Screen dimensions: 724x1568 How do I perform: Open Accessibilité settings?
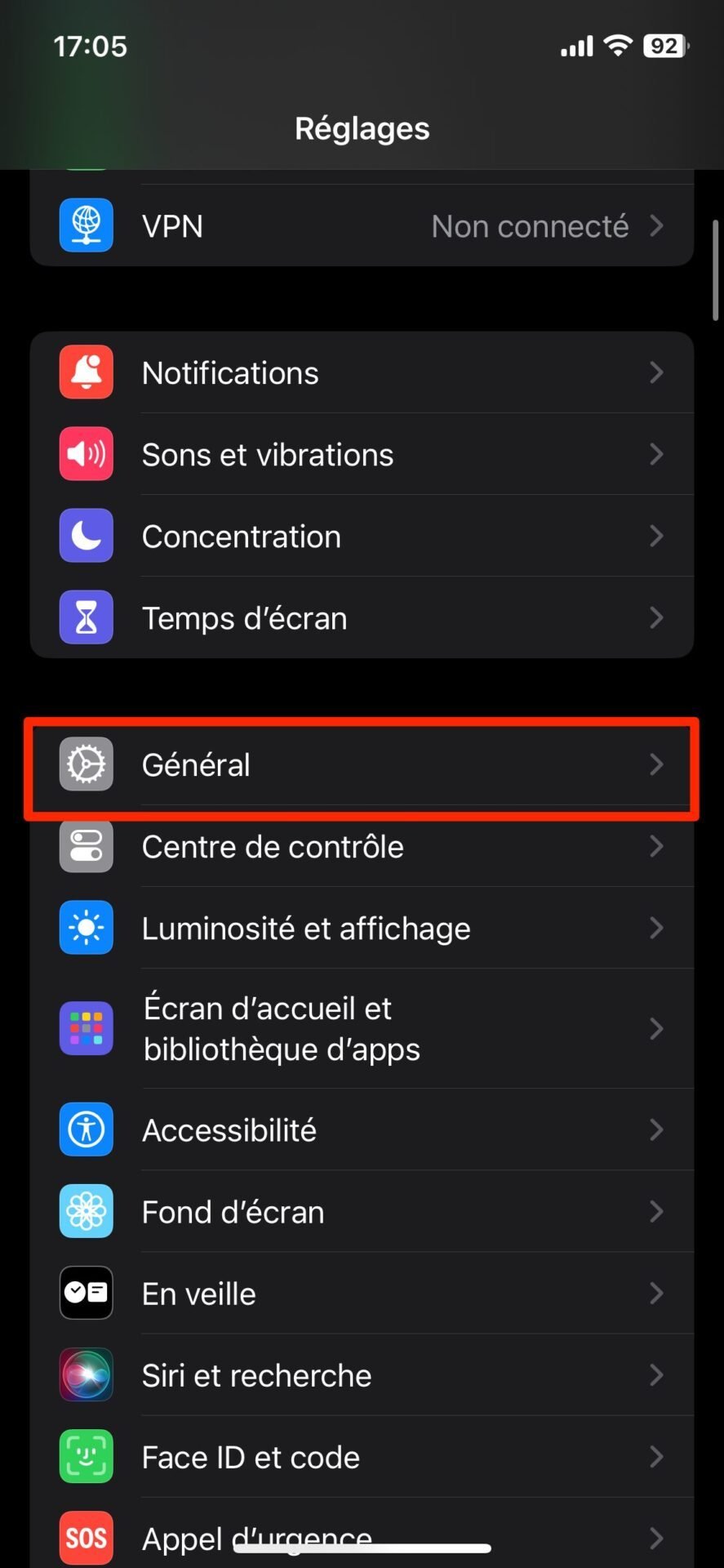362,1129
